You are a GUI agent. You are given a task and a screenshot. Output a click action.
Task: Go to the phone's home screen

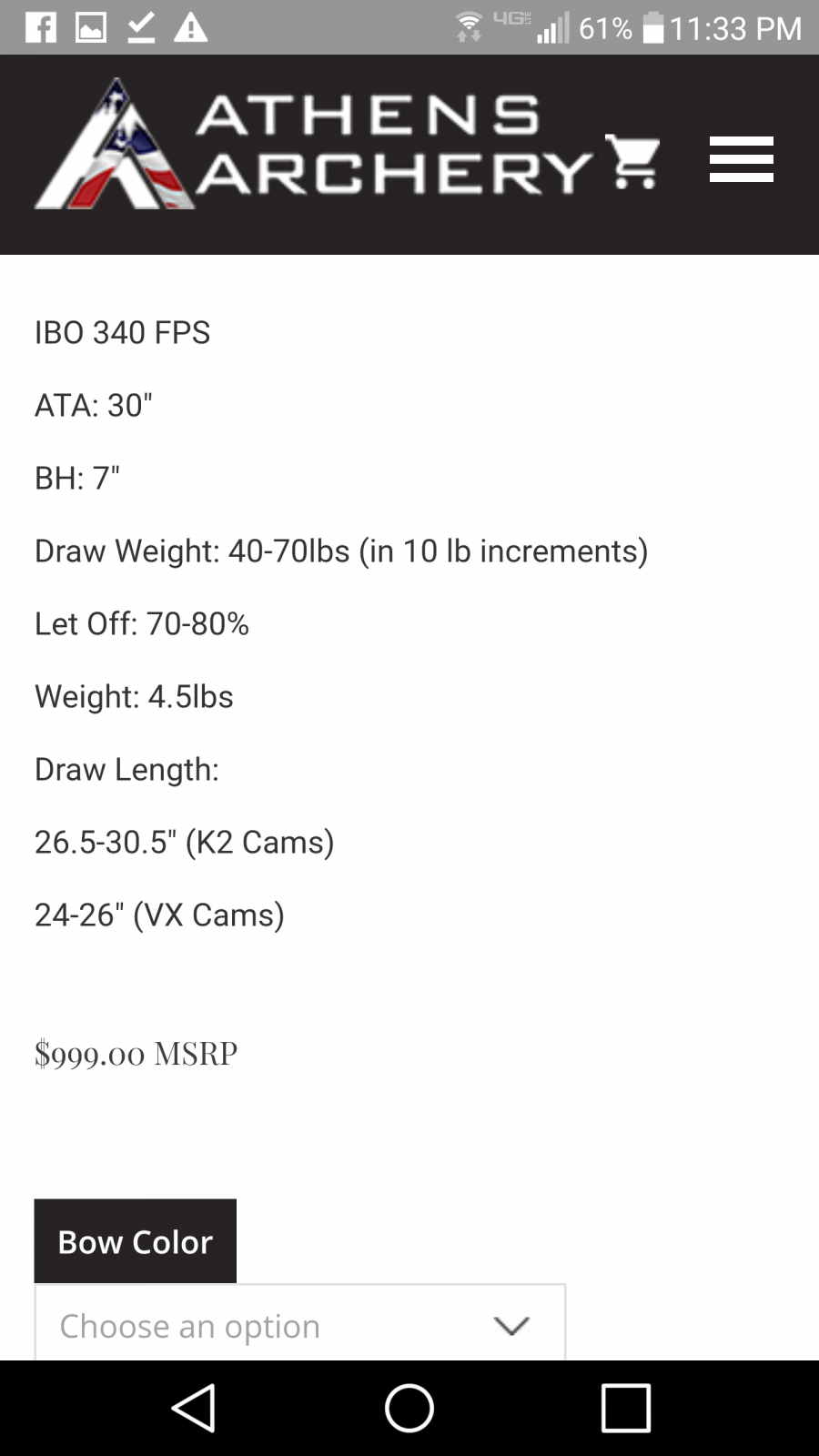point(409,1408)
